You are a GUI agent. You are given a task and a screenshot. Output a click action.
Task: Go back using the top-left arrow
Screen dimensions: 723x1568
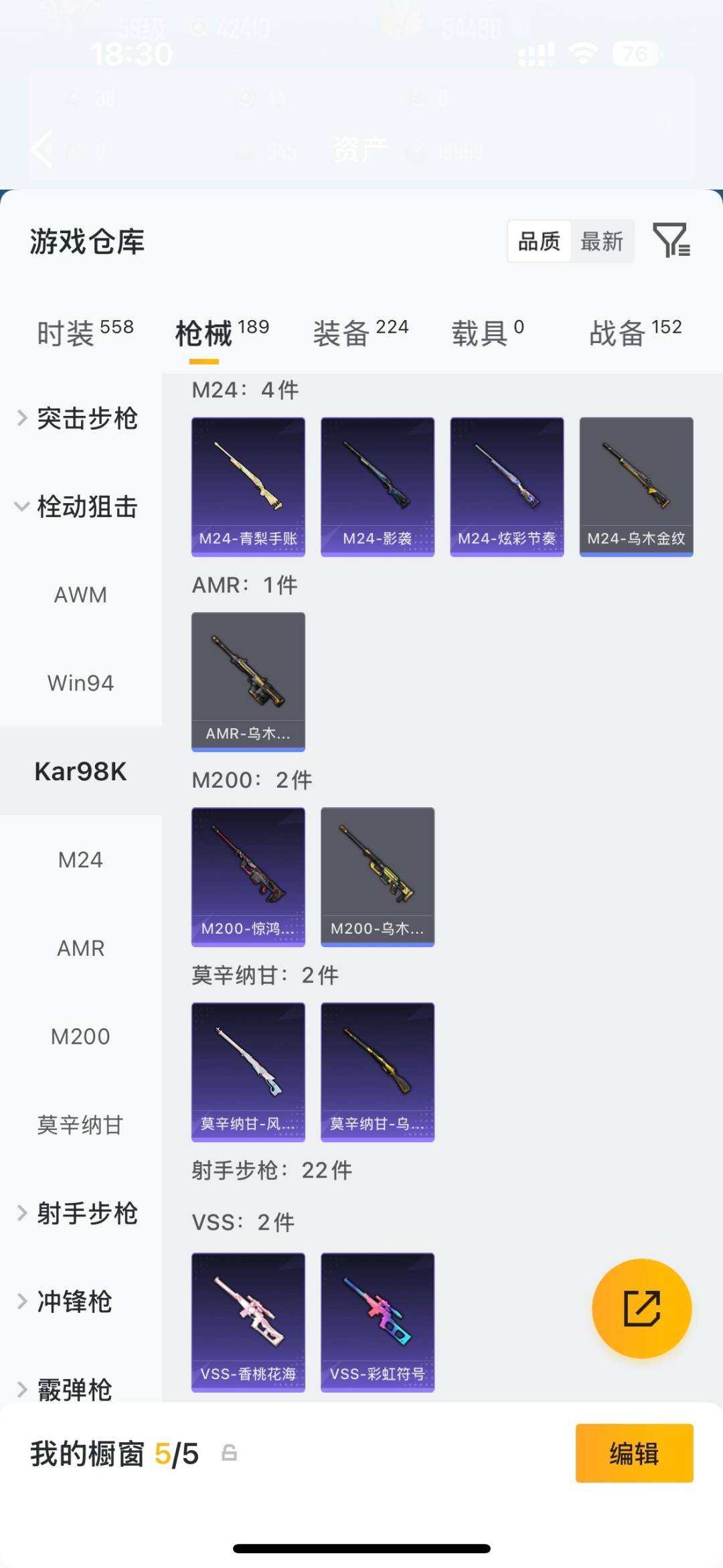42,149
